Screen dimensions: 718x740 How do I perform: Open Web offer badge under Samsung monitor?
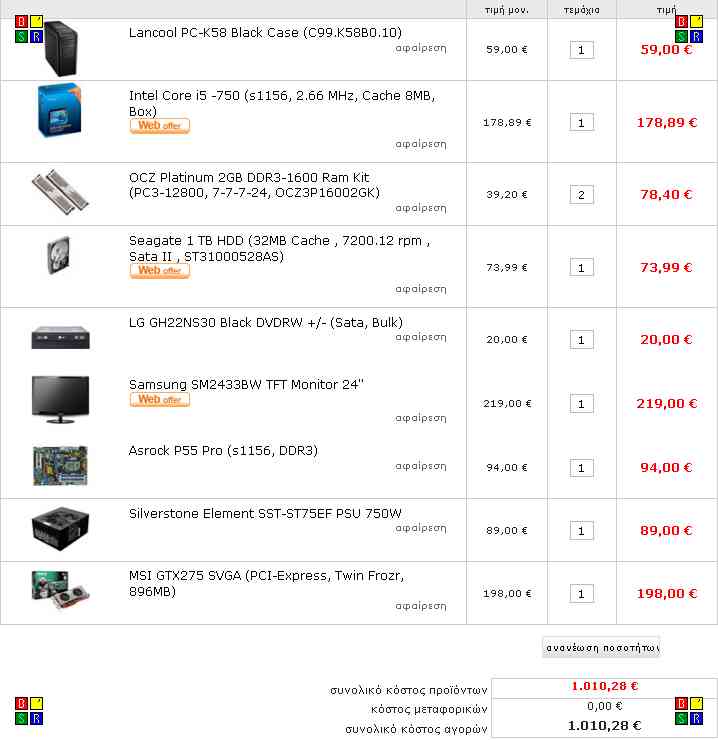click(159, 400)
